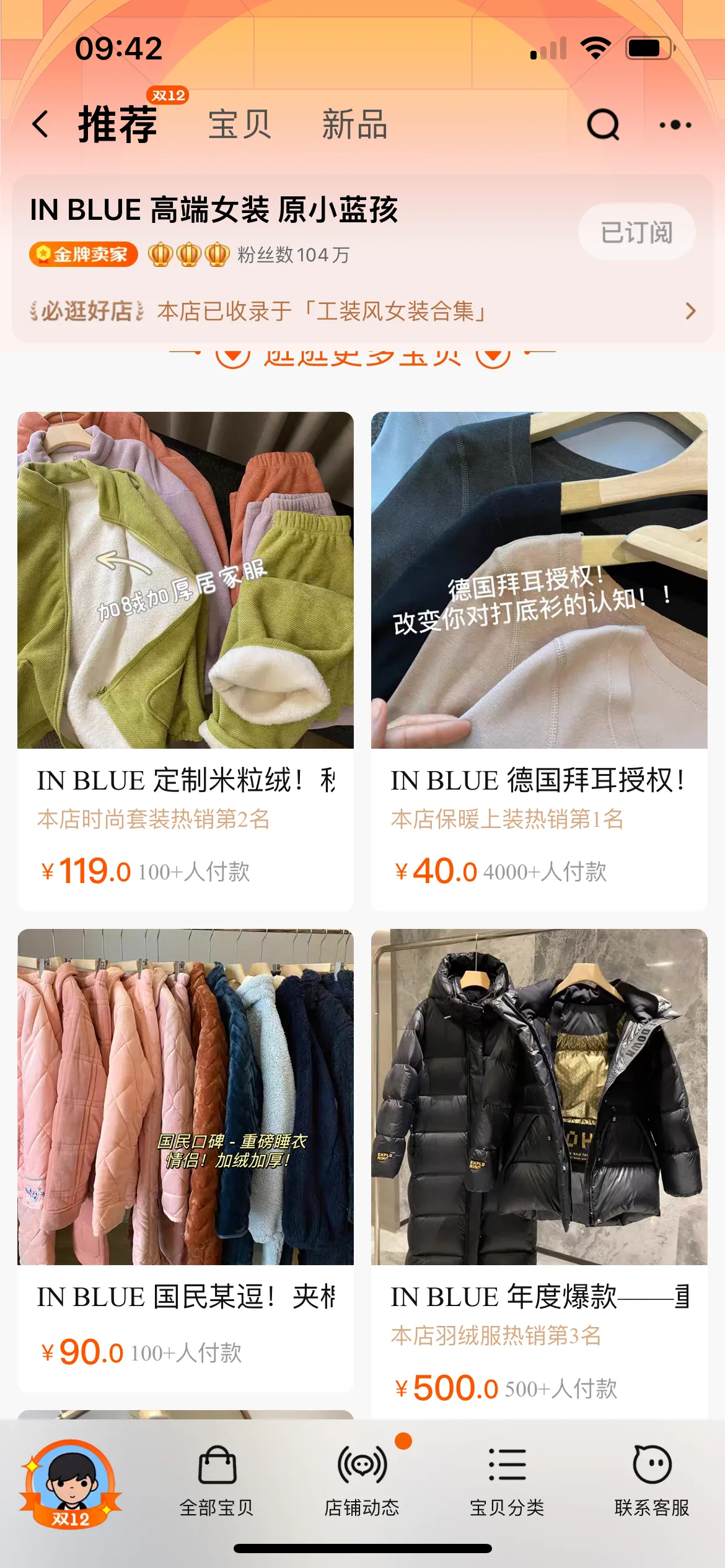
Task: Open 宝贝分类 categories
Action: coord(507,1480)
